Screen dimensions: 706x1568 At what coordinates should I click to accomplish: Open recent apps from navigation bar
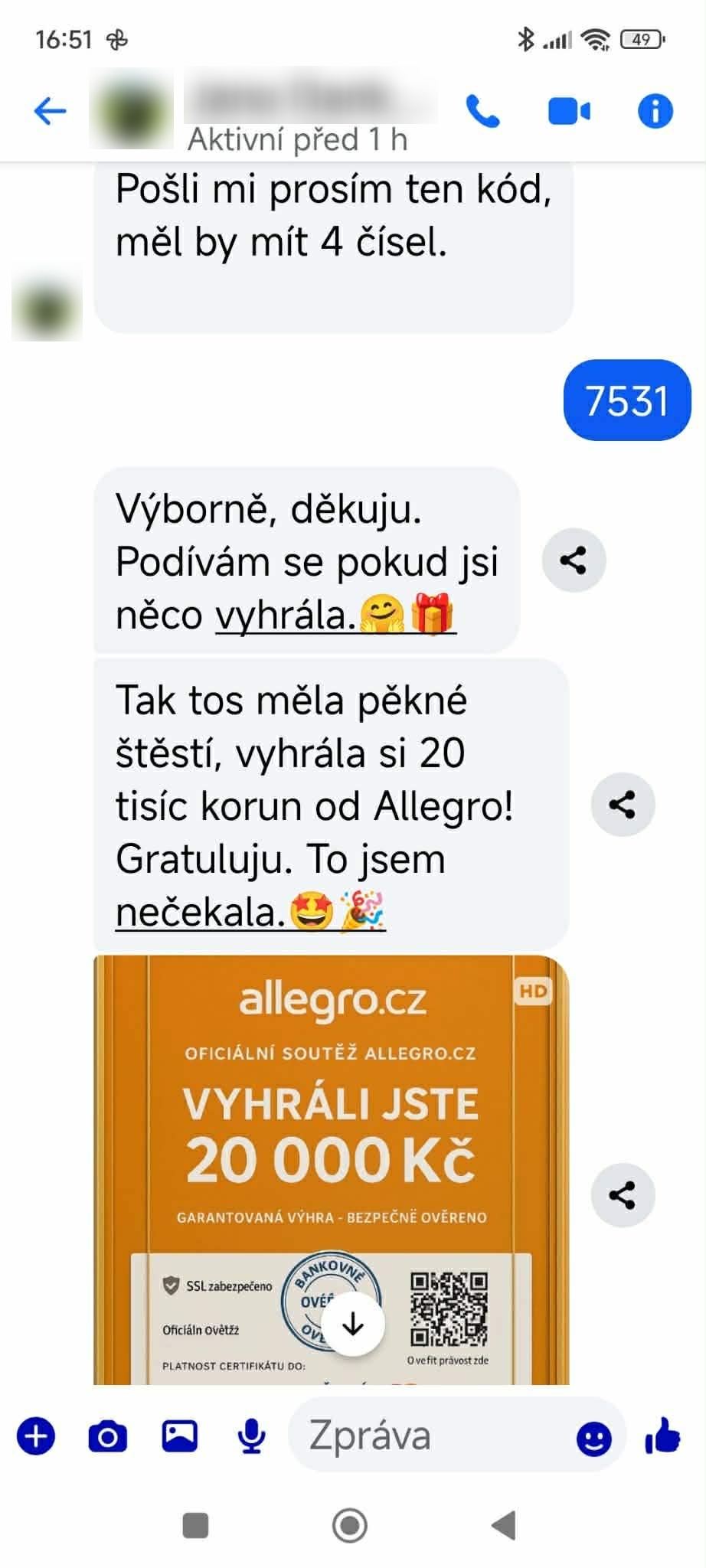(196, 1525)
